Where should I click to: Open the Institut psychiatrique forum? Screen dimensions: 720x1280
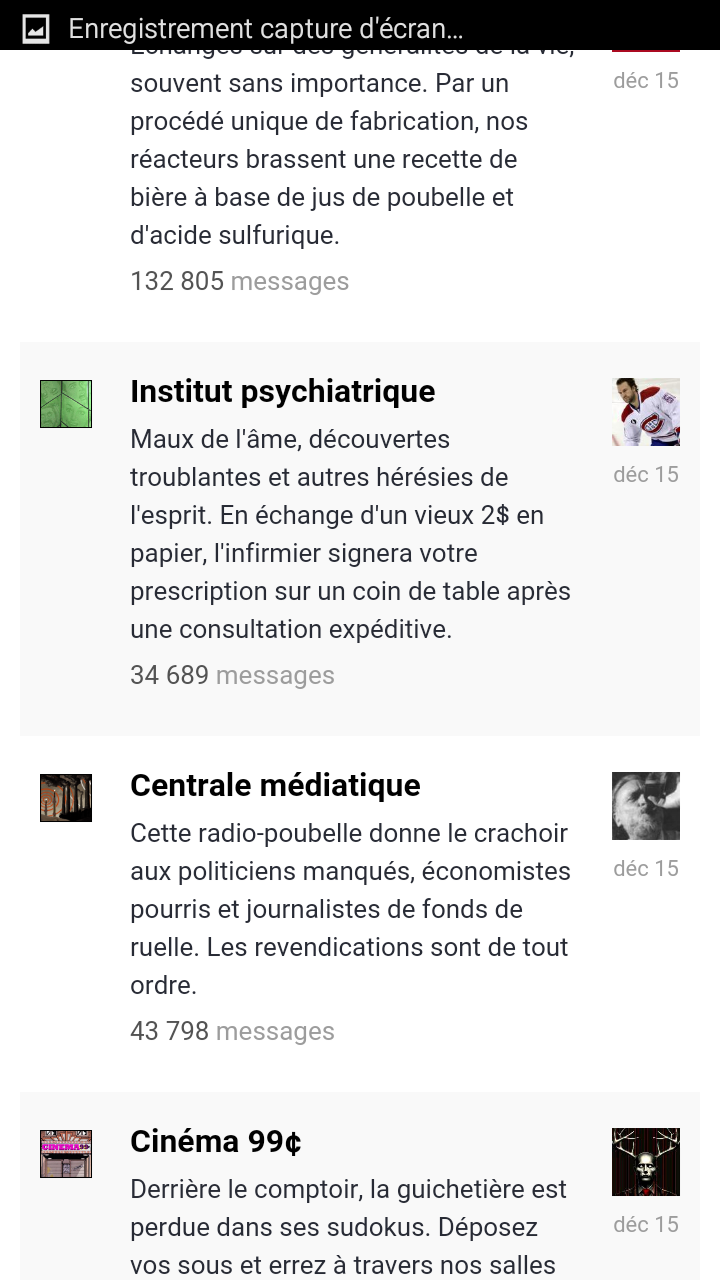pos(283,392)
